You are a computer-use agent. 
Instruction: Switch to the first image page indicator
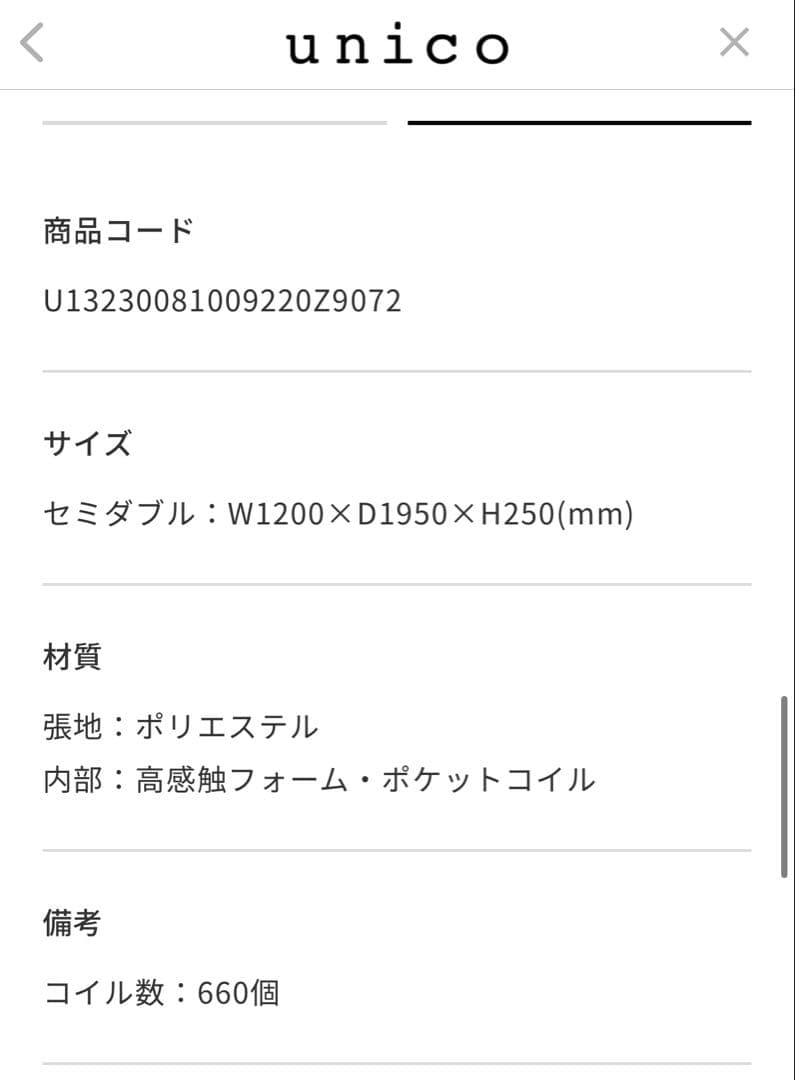tap(214, 122)
